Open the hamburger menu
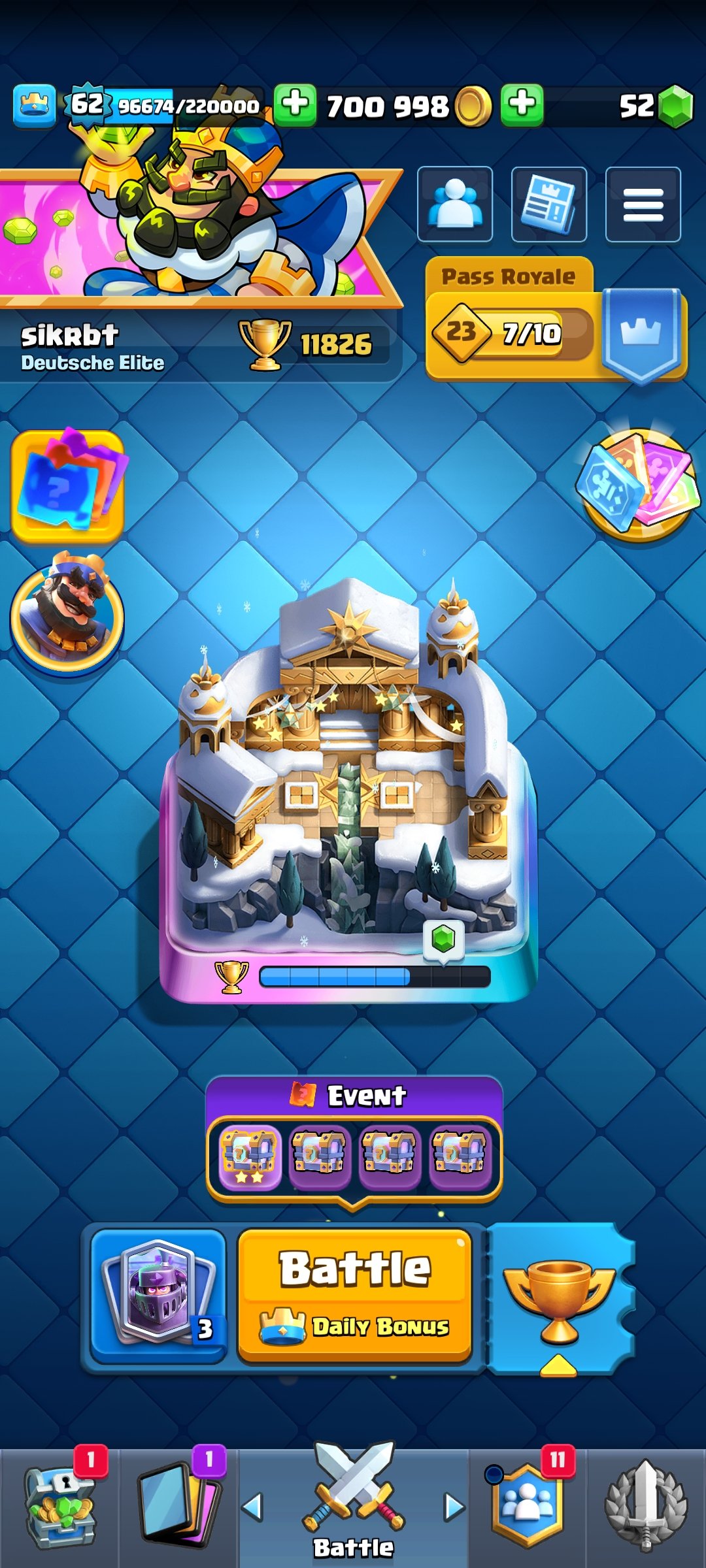706x1568 pixels. click(643, 204)
